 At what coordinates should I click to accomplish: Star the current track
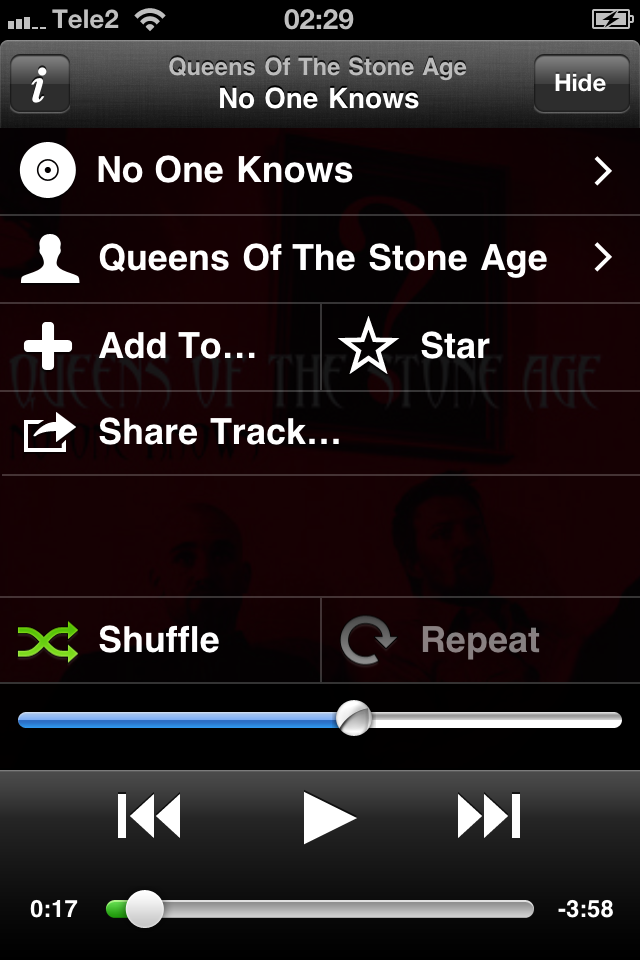pyautogui.click(x=480, y=346)
